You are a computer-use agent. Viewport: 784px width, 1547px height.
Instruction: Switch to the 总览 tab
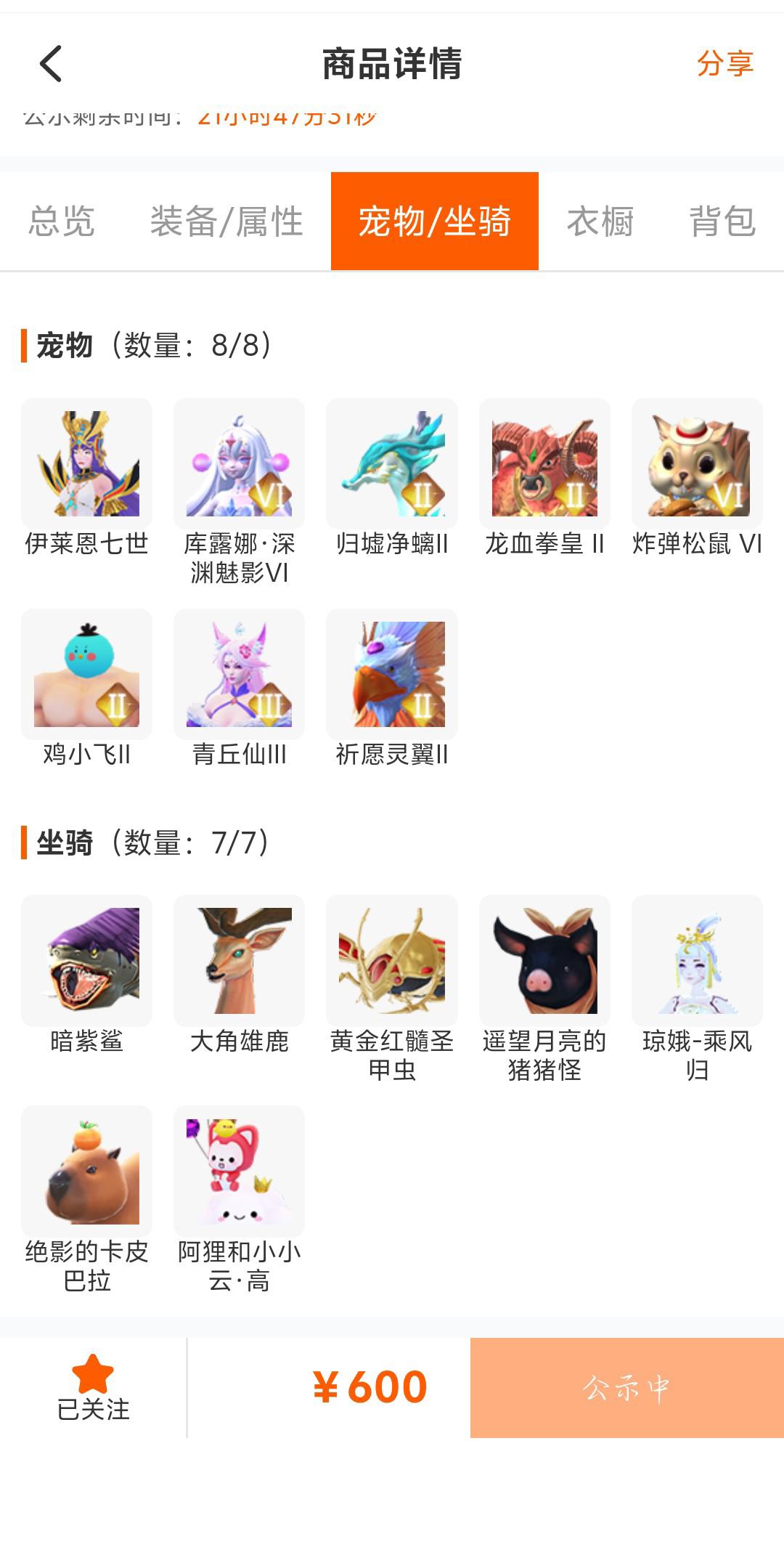pos(62,222)
